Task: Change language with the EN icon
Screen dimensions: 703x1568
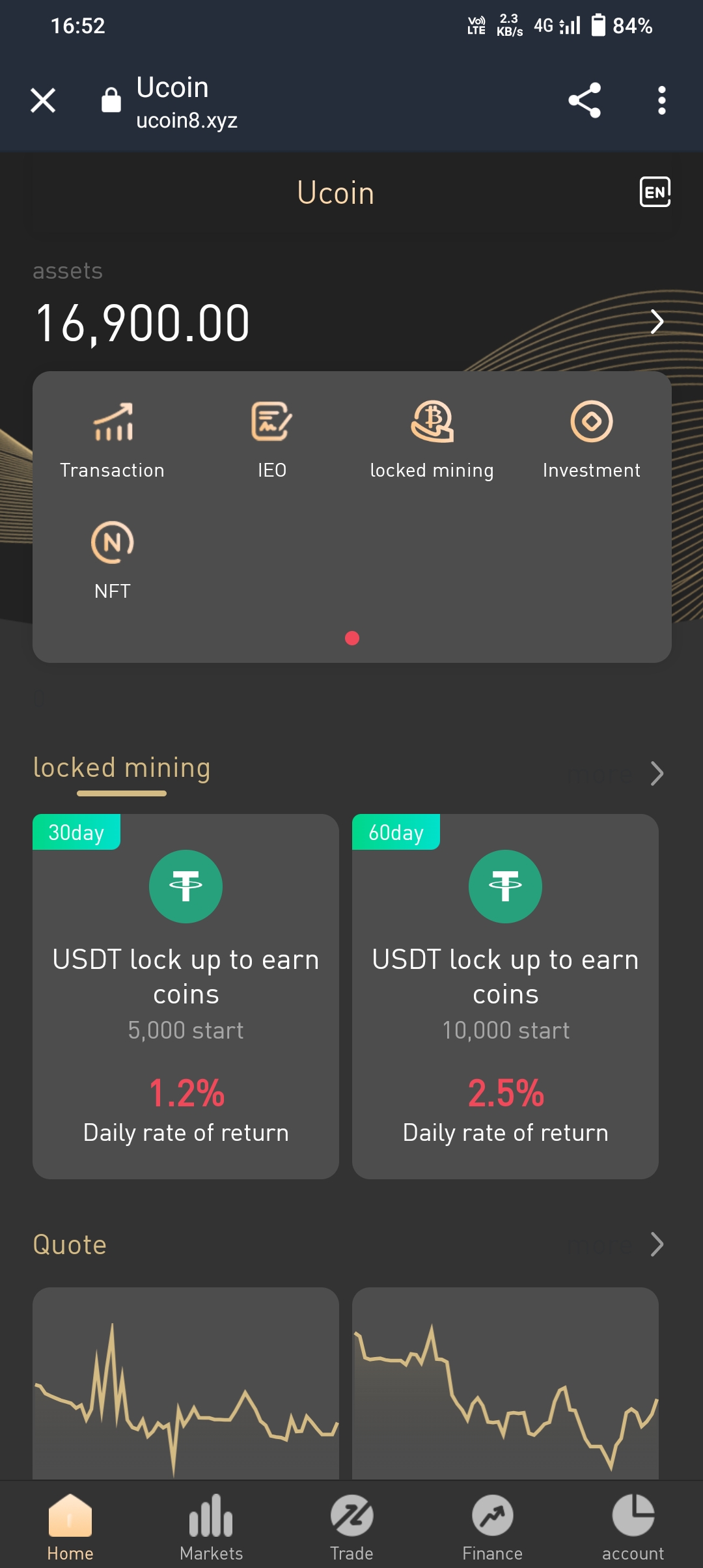Action: 655,192
